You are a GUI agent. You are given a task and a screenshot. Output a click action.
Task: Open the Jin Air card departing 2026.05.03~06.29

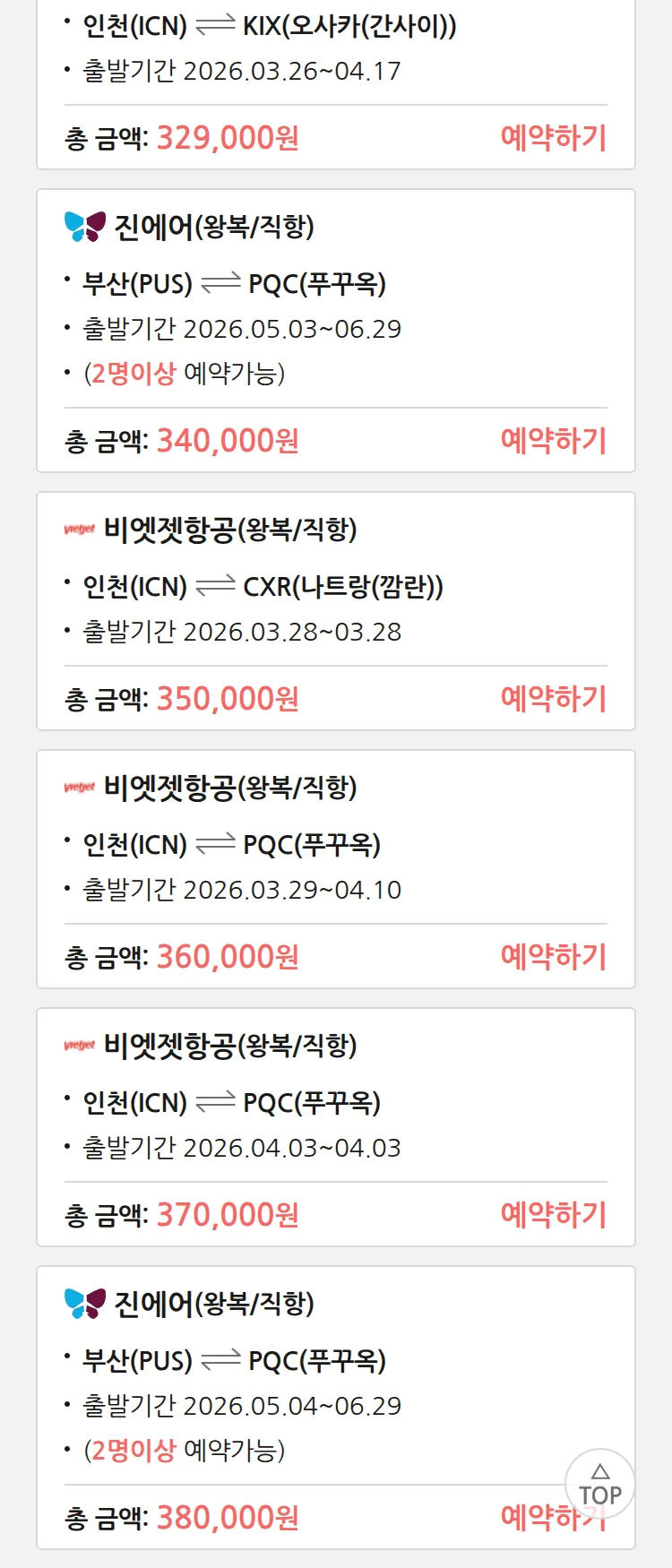335,305
